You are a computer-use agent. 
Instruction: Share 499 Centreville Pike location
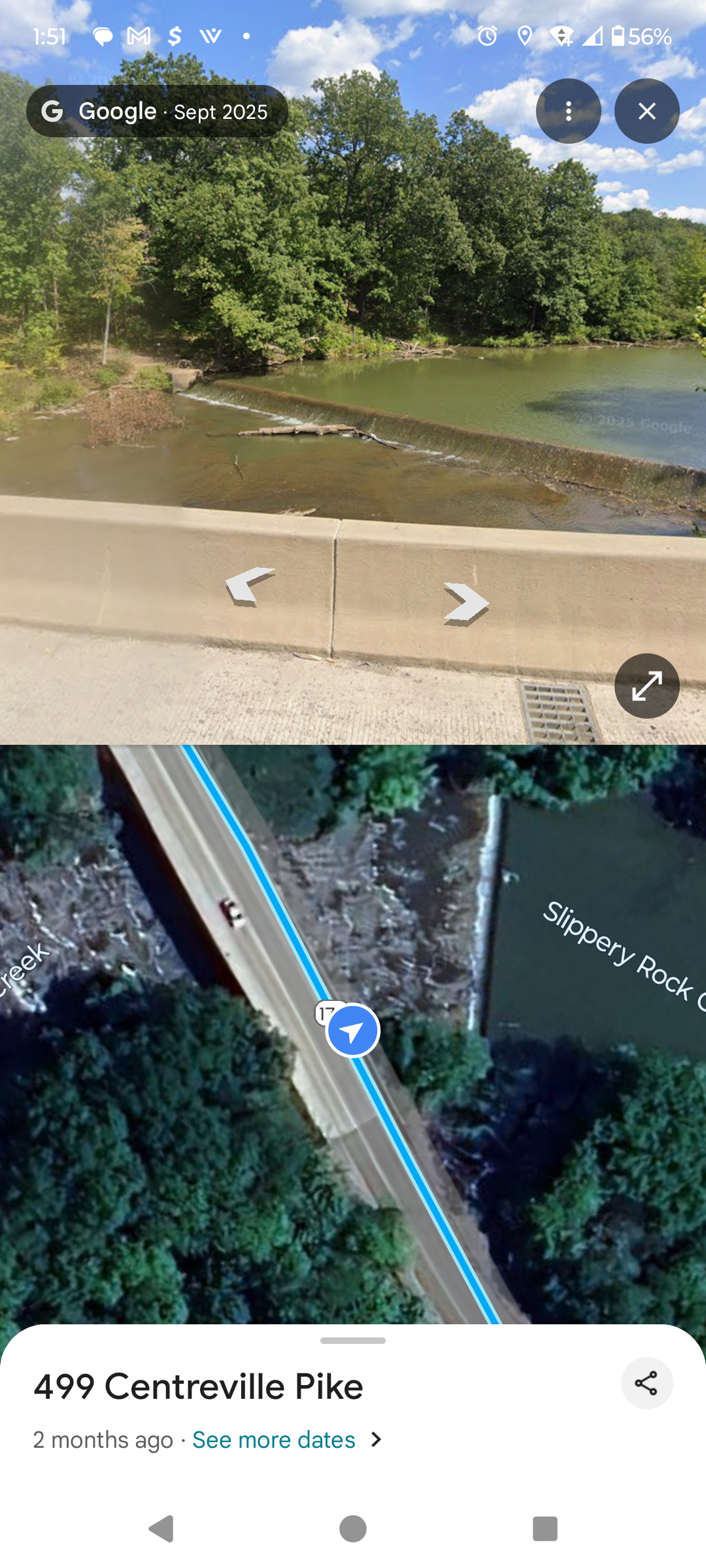pyautogui.click(x=647, y=1383)
